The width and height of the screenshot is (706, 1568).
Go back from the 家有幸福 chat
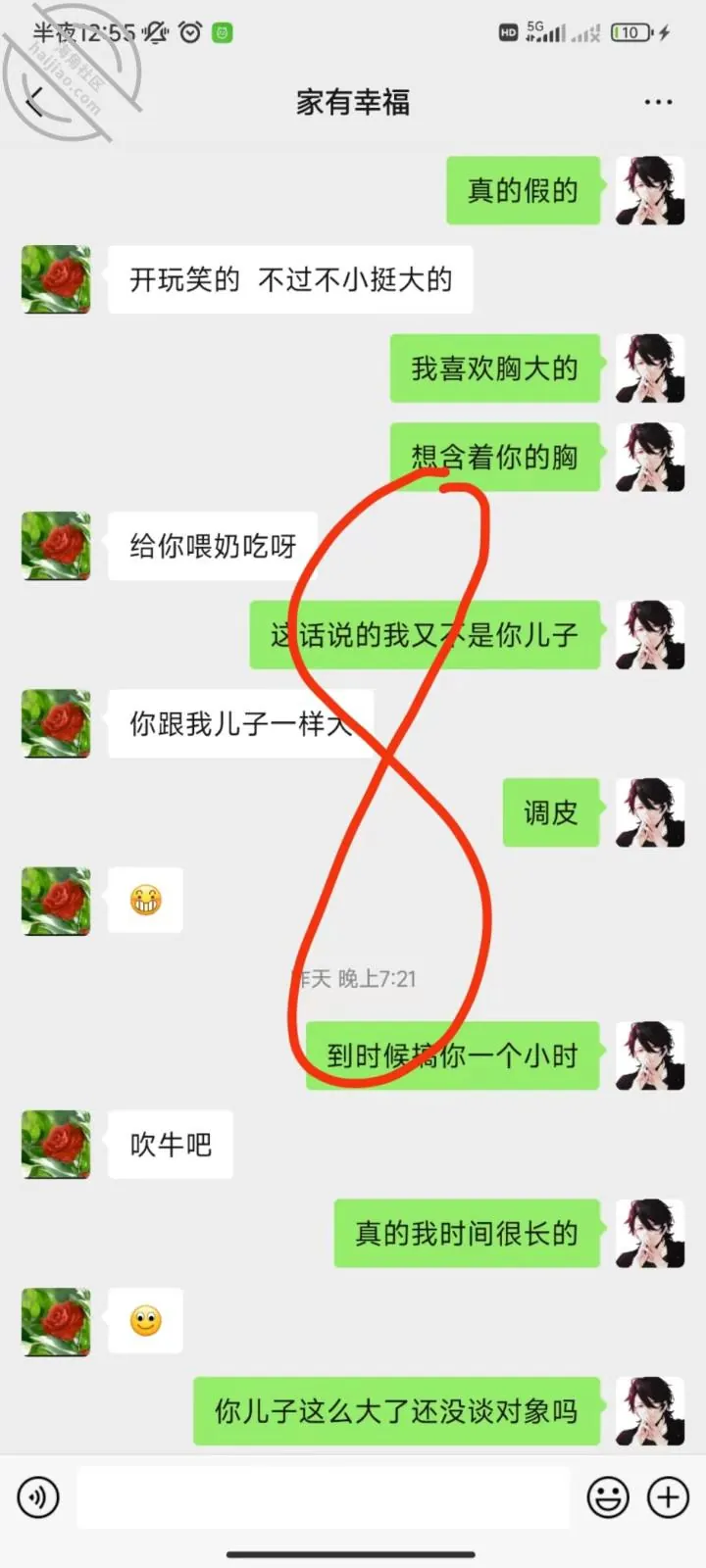coord(35,101)
